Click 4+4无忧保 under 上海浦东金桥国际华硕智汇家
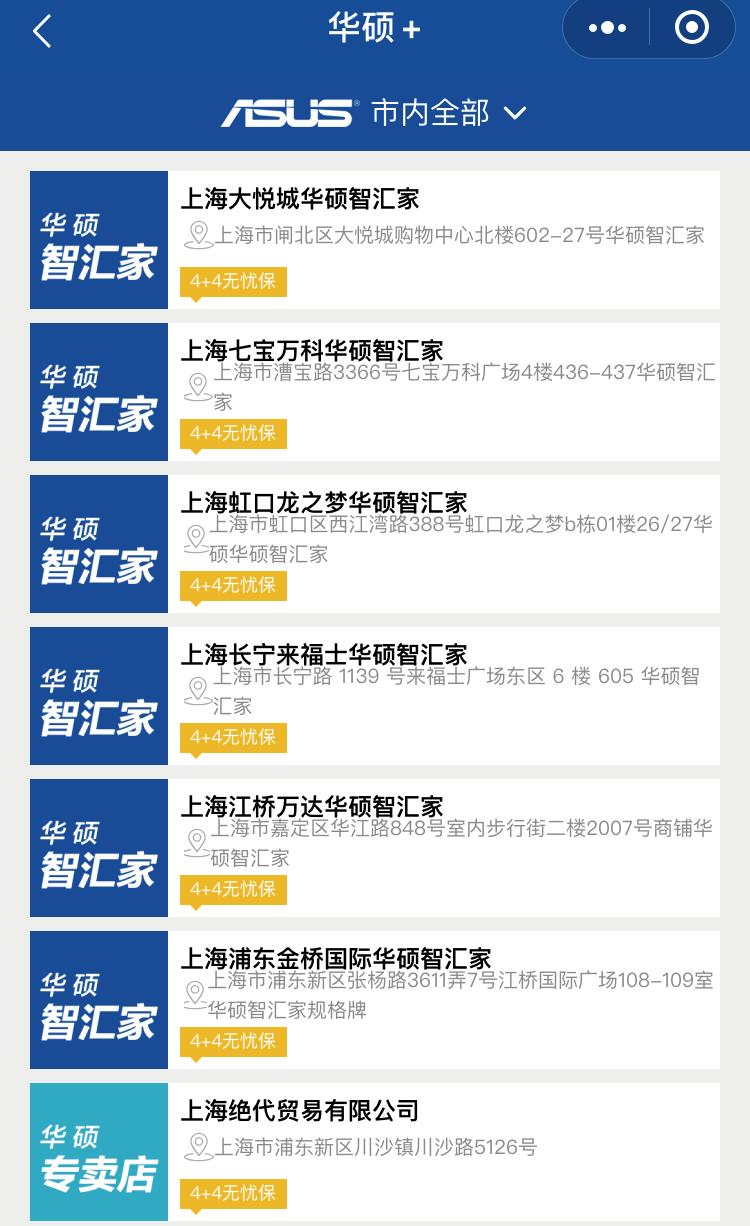Screen dimensions: 750x1226 (232, 1042)
